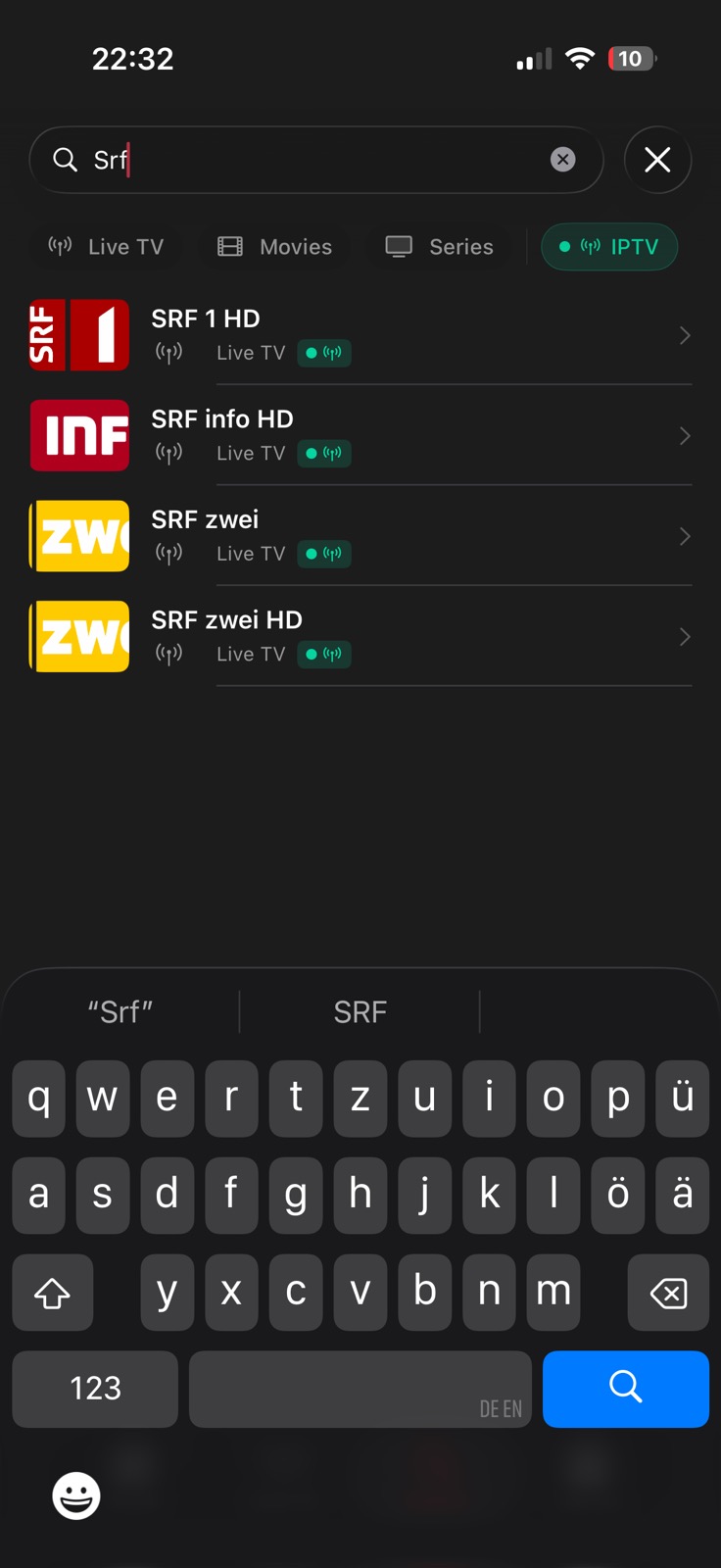Tap the shift key to enable uppercase
The width and height of the screenshot is (721, 1568).
pyautogui.click(x=52, y=1293)
